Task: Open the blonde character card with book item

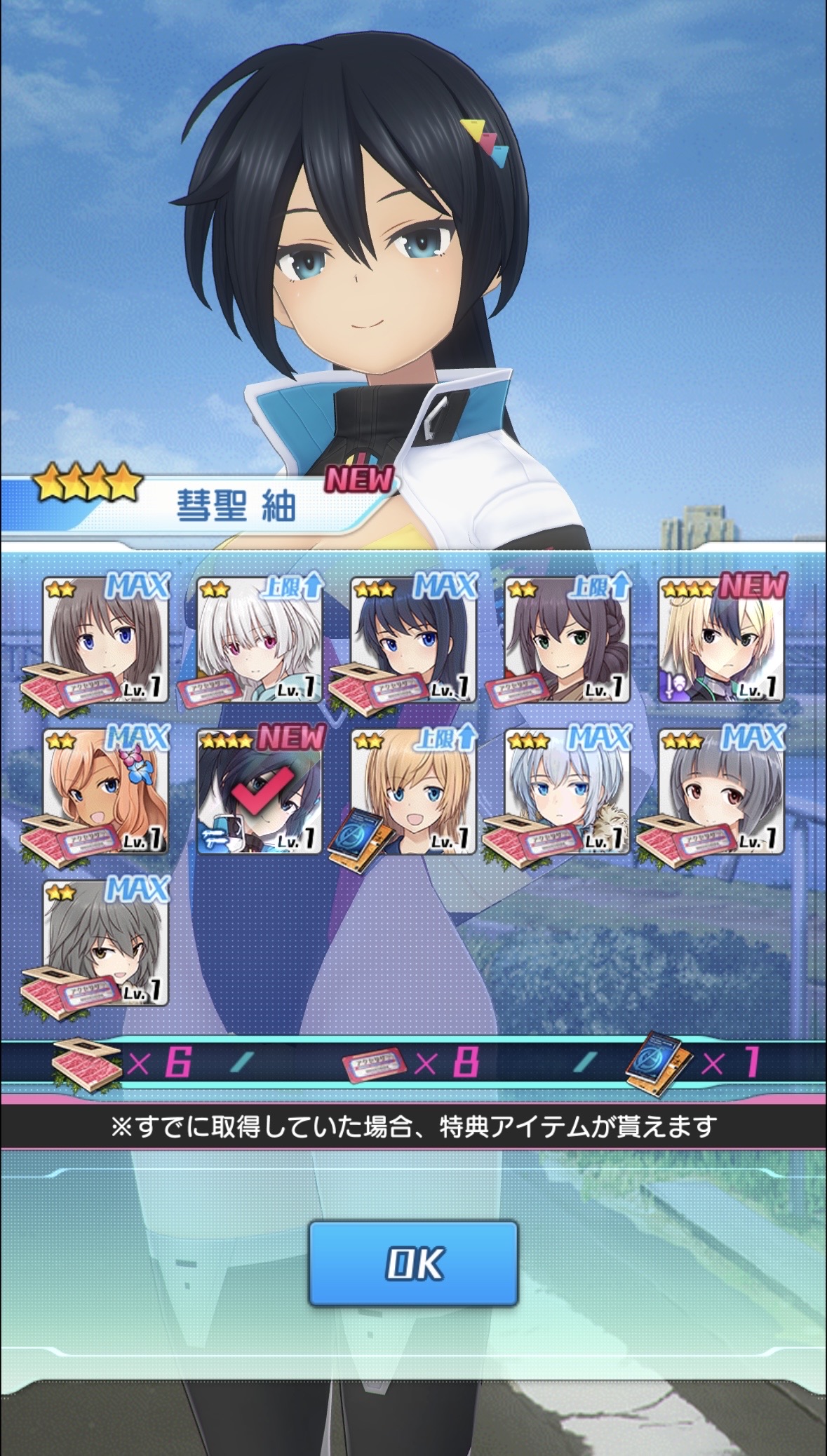Action: pyautogui.click(x=413, y=792)
